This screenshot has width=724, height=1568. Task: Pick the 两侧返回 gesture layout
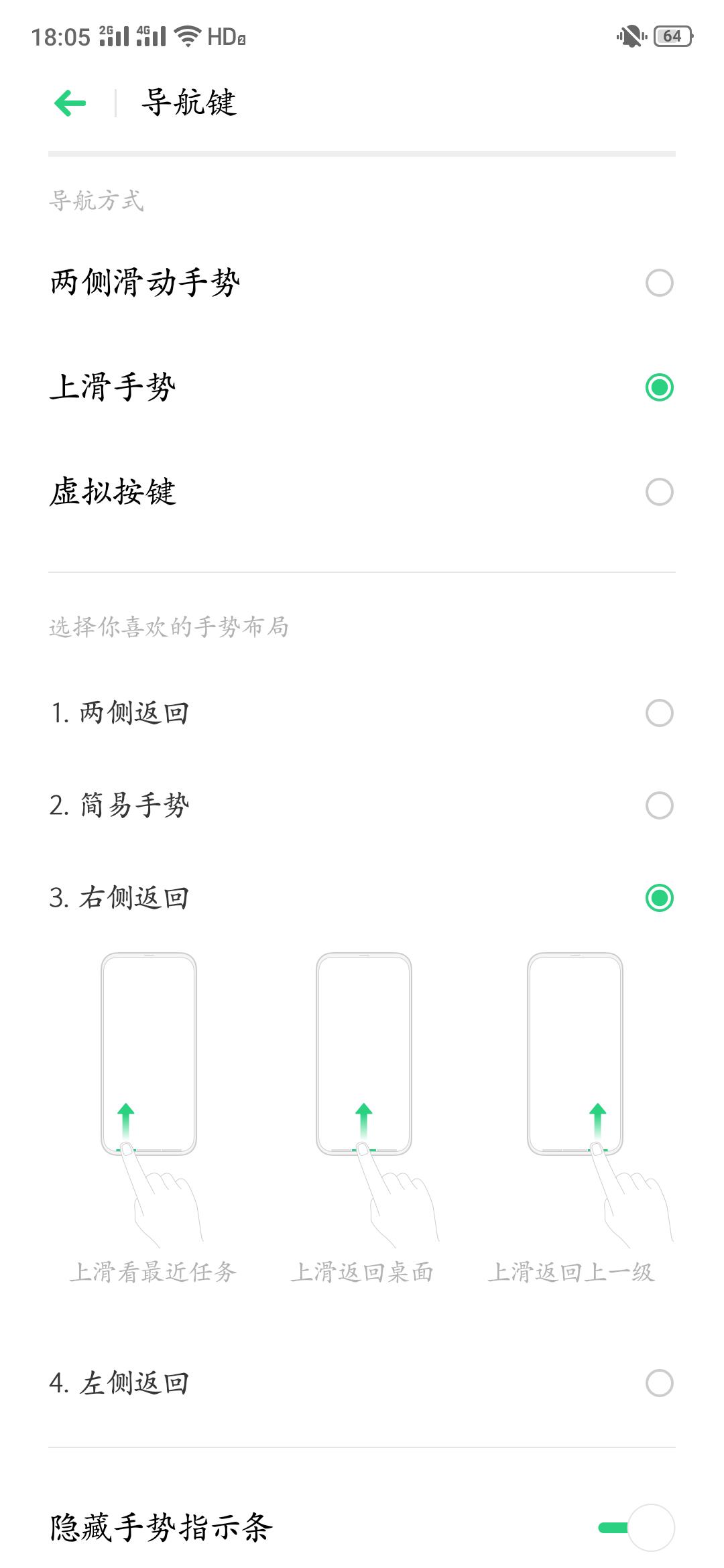click(x=659, y=713)
